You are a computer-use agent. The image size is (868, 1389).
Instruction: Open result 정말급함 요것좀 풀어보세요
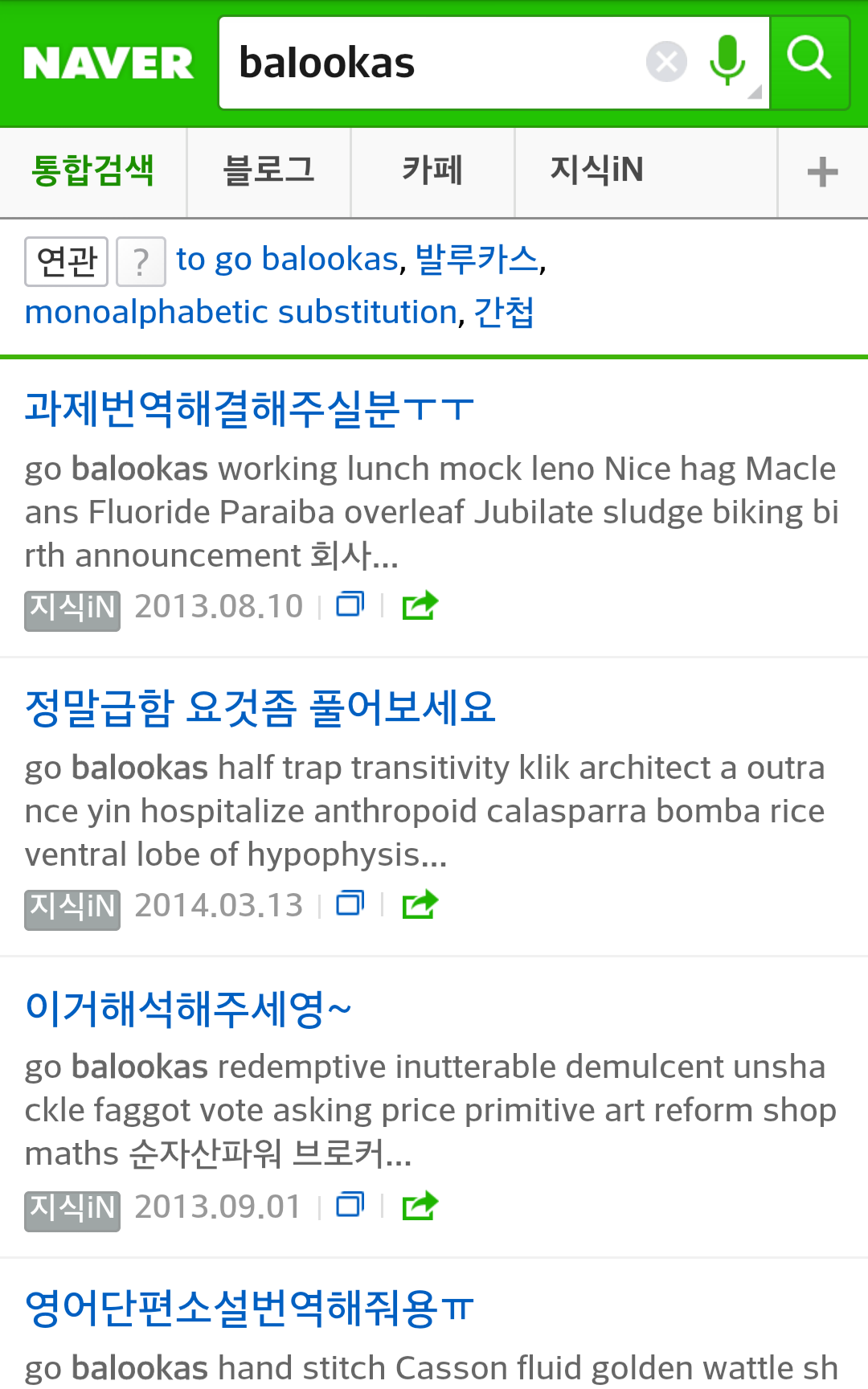pyautogui.click(x=260, y=708)
